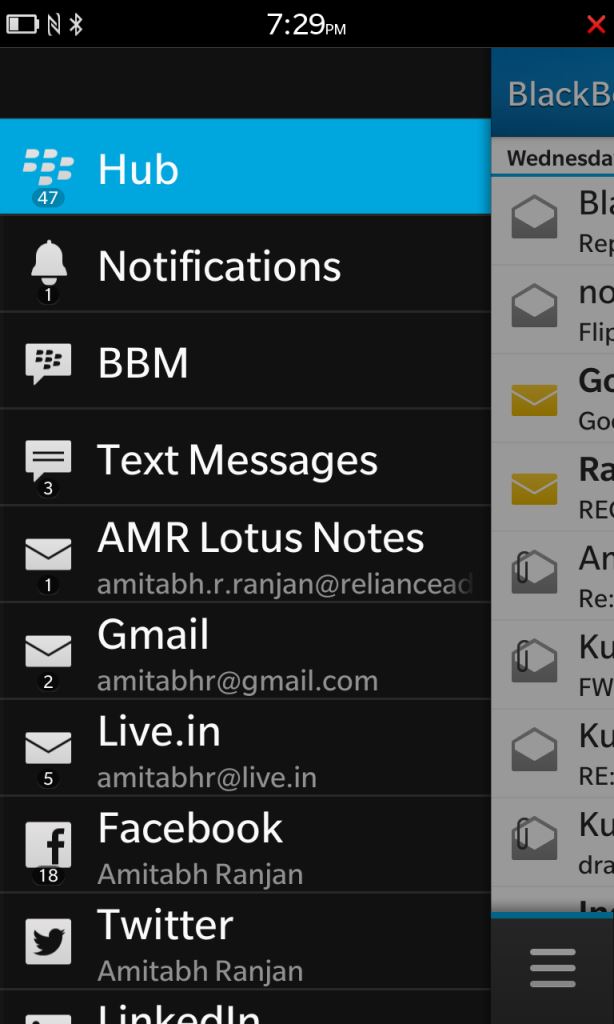Screen dimensions: 614x1024
Task: Open Notifications
Action: (245, 264)
